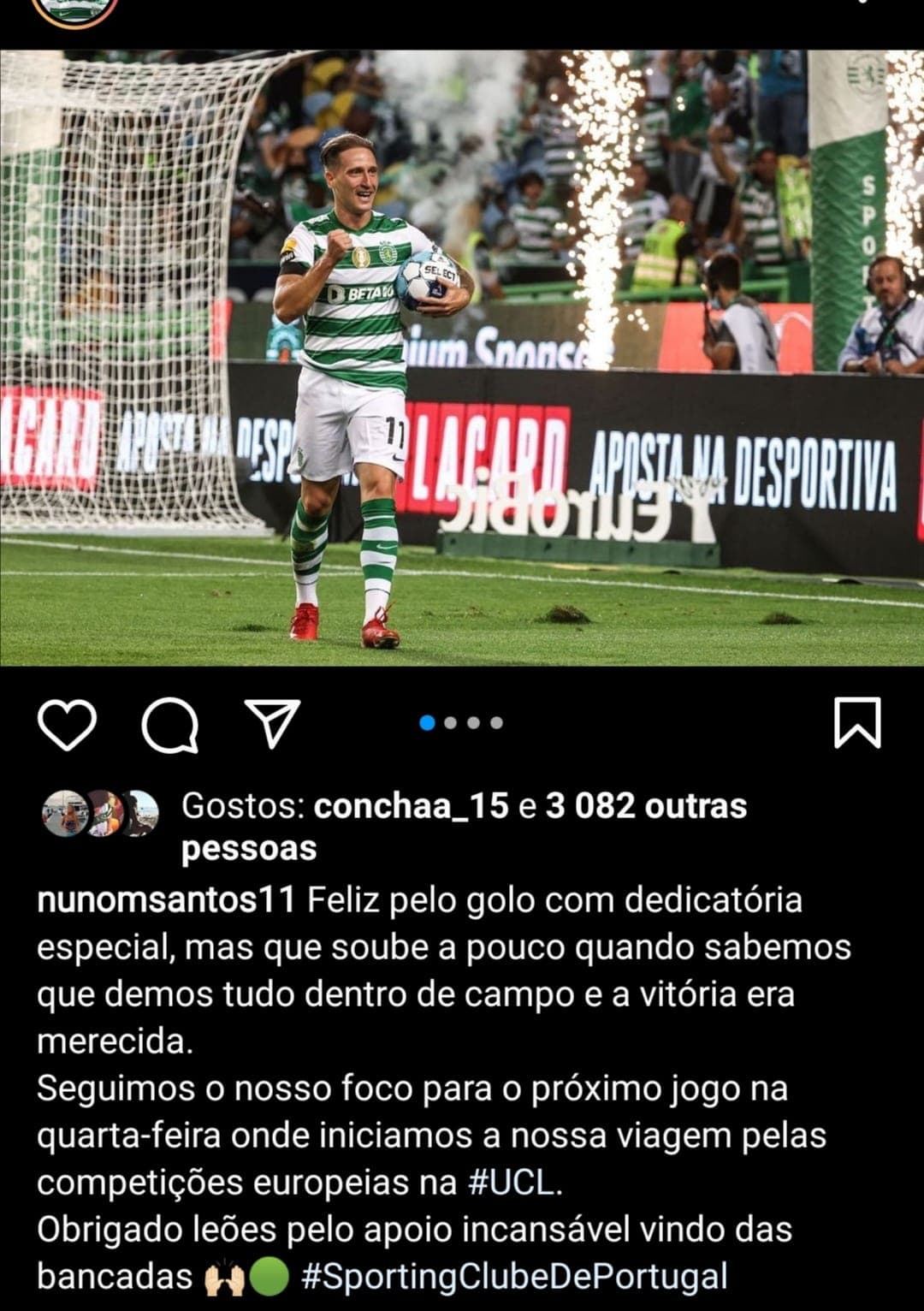Open the comments bubble icon
The image size is (924, 1311).
[170, 725]
